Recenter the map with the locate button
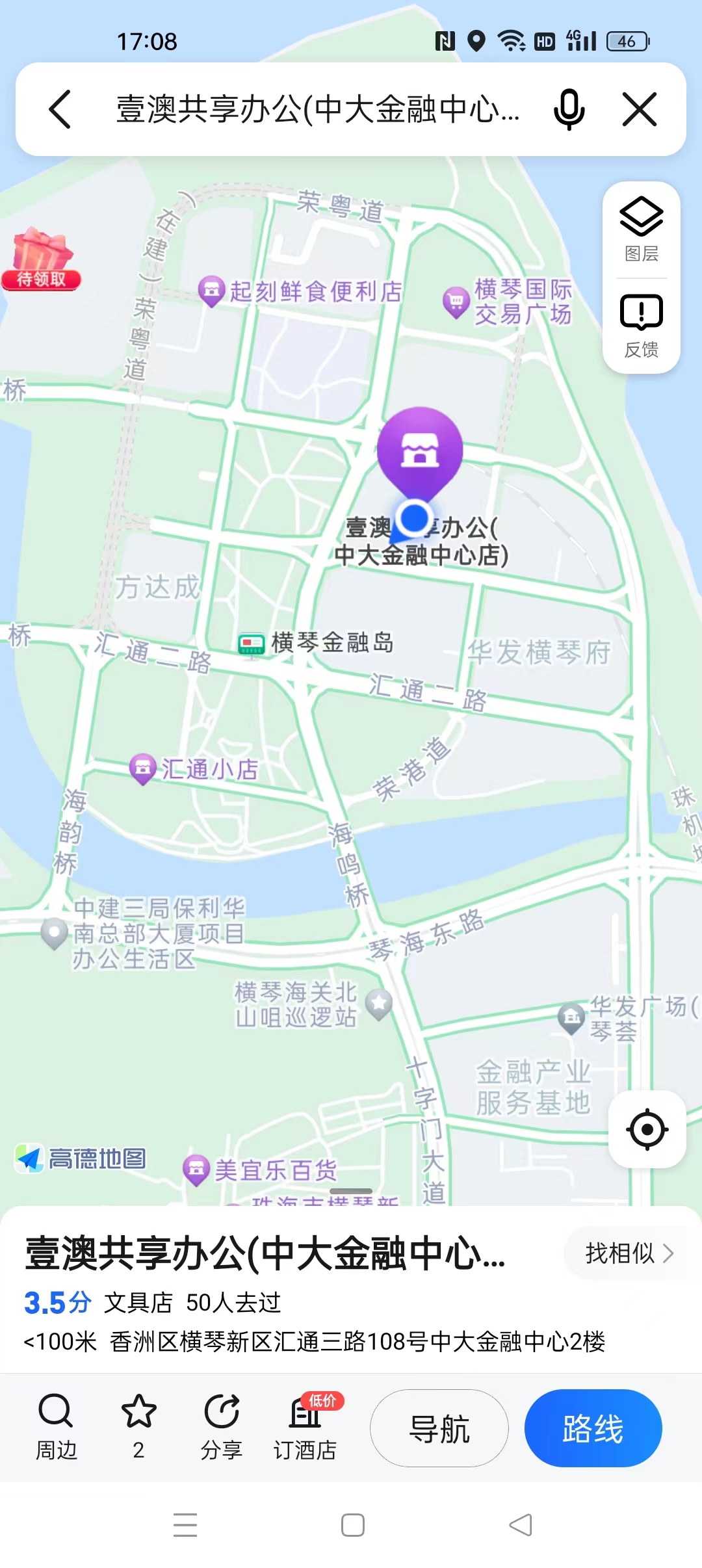This screenshot has width=702, height=1568. coord(647,1130)
